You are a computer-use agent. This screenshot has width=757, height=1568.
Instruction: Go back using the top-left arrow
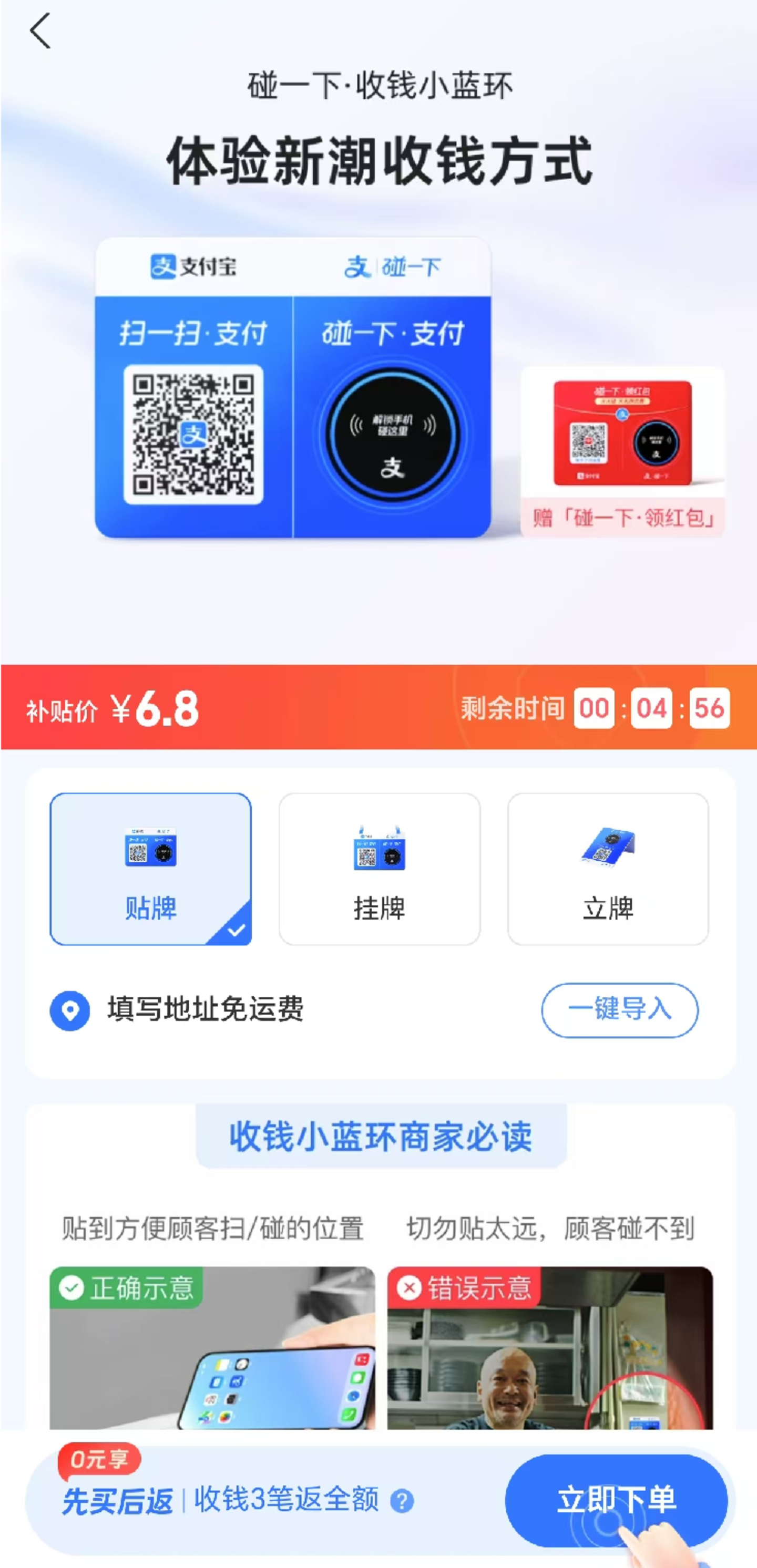point(40,30)
